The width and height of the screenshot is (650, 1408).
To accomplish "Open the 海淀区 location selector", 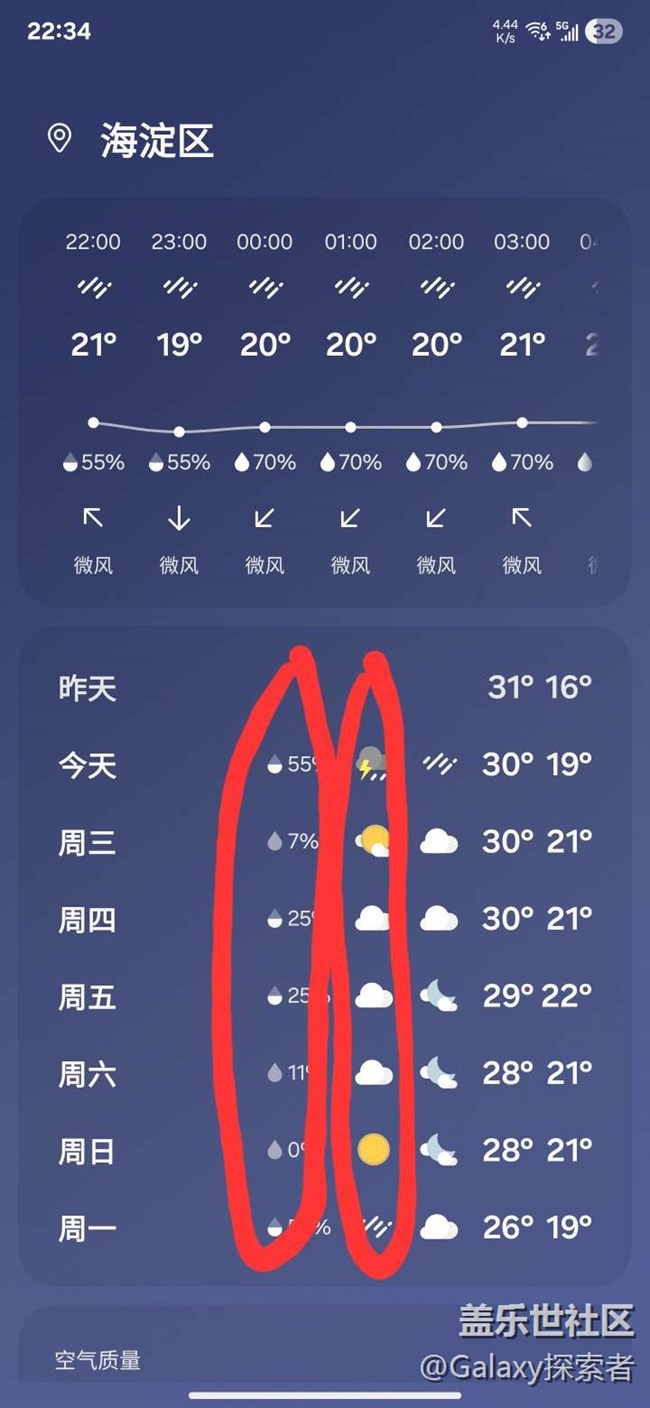I will coord(131,141).
